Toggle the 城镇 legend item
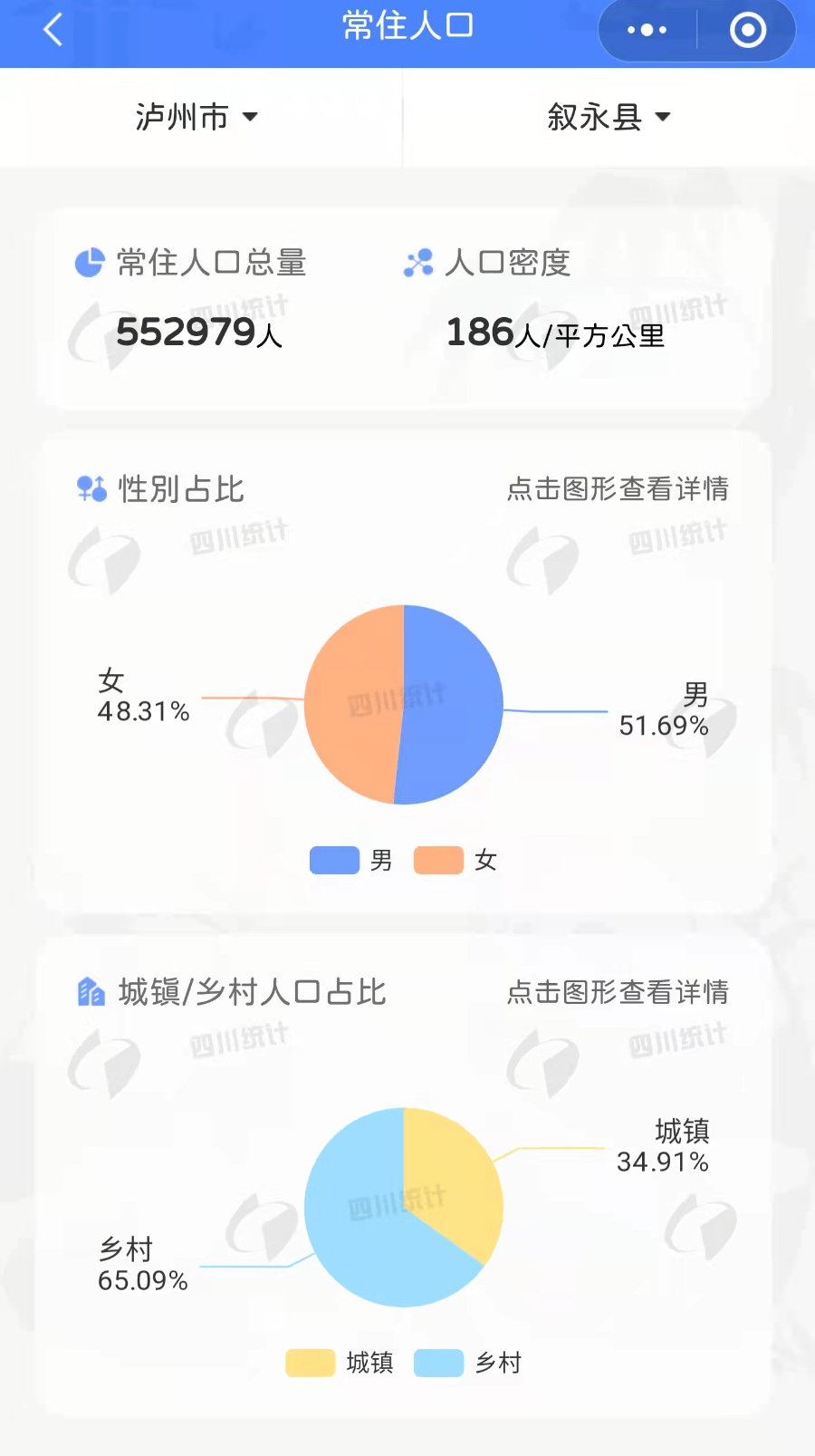 340,1363
